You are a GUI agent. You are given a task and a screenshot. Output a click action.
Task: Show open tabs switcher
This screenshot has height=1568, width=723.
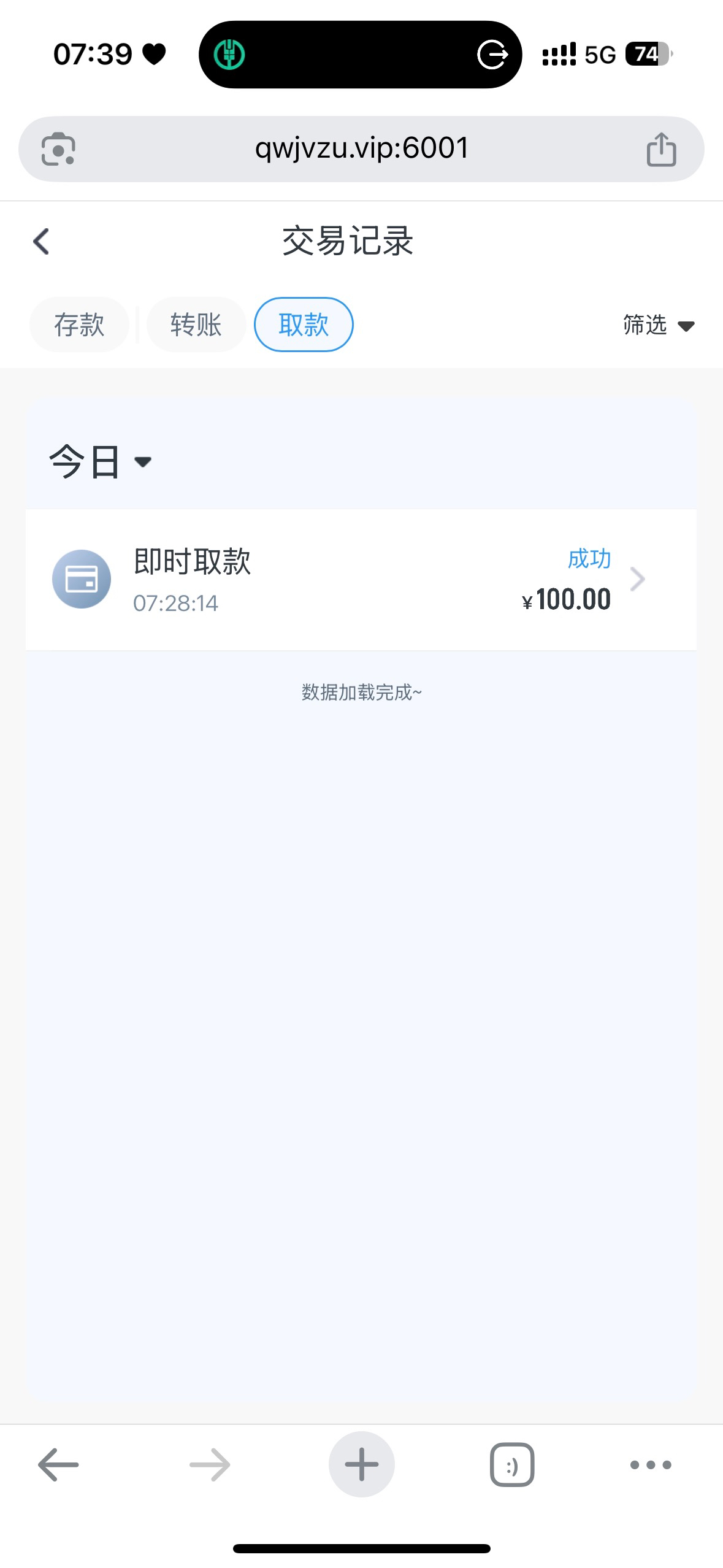pos(512,1464)
